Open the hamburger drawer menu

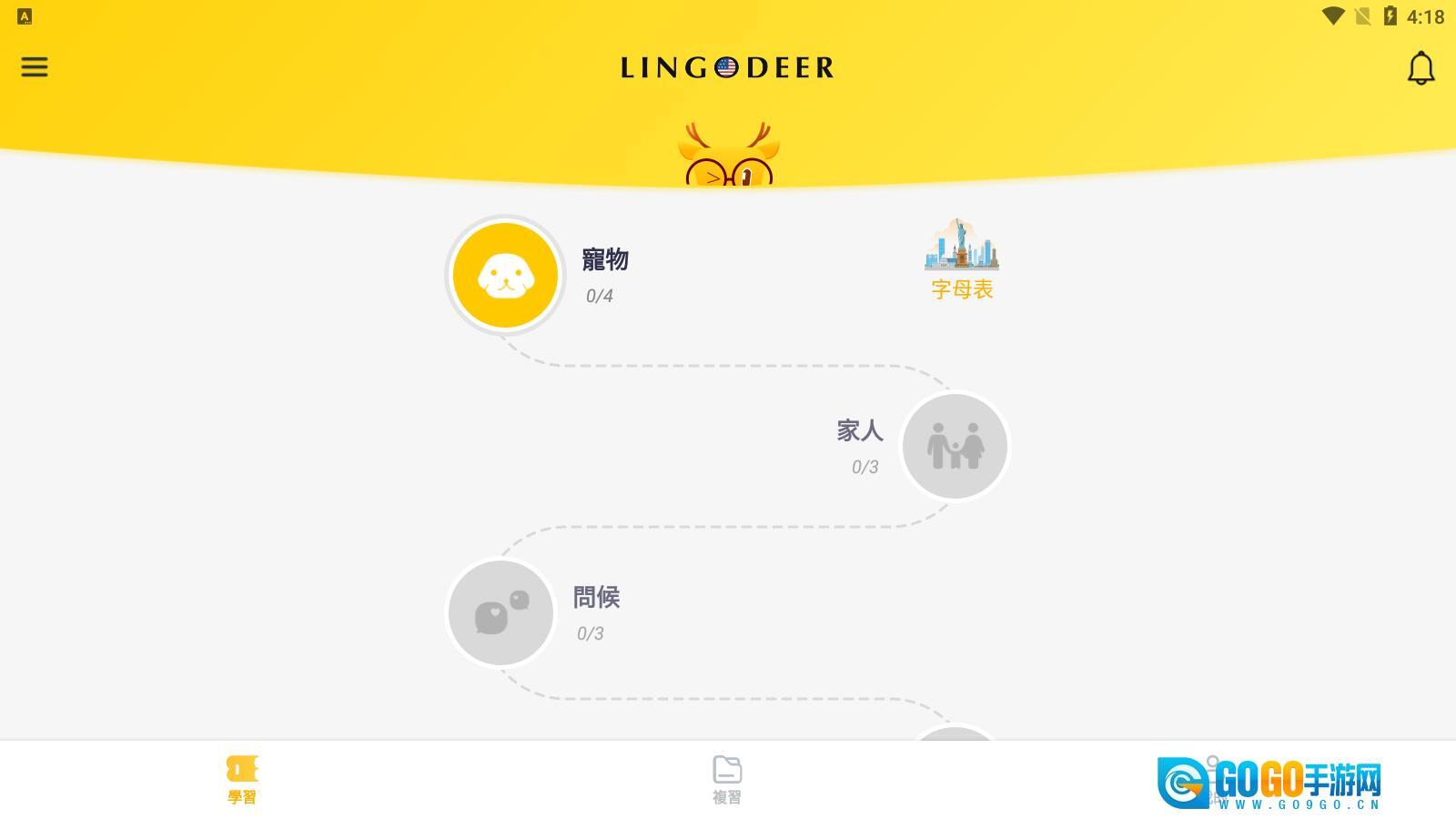(35, 66)
